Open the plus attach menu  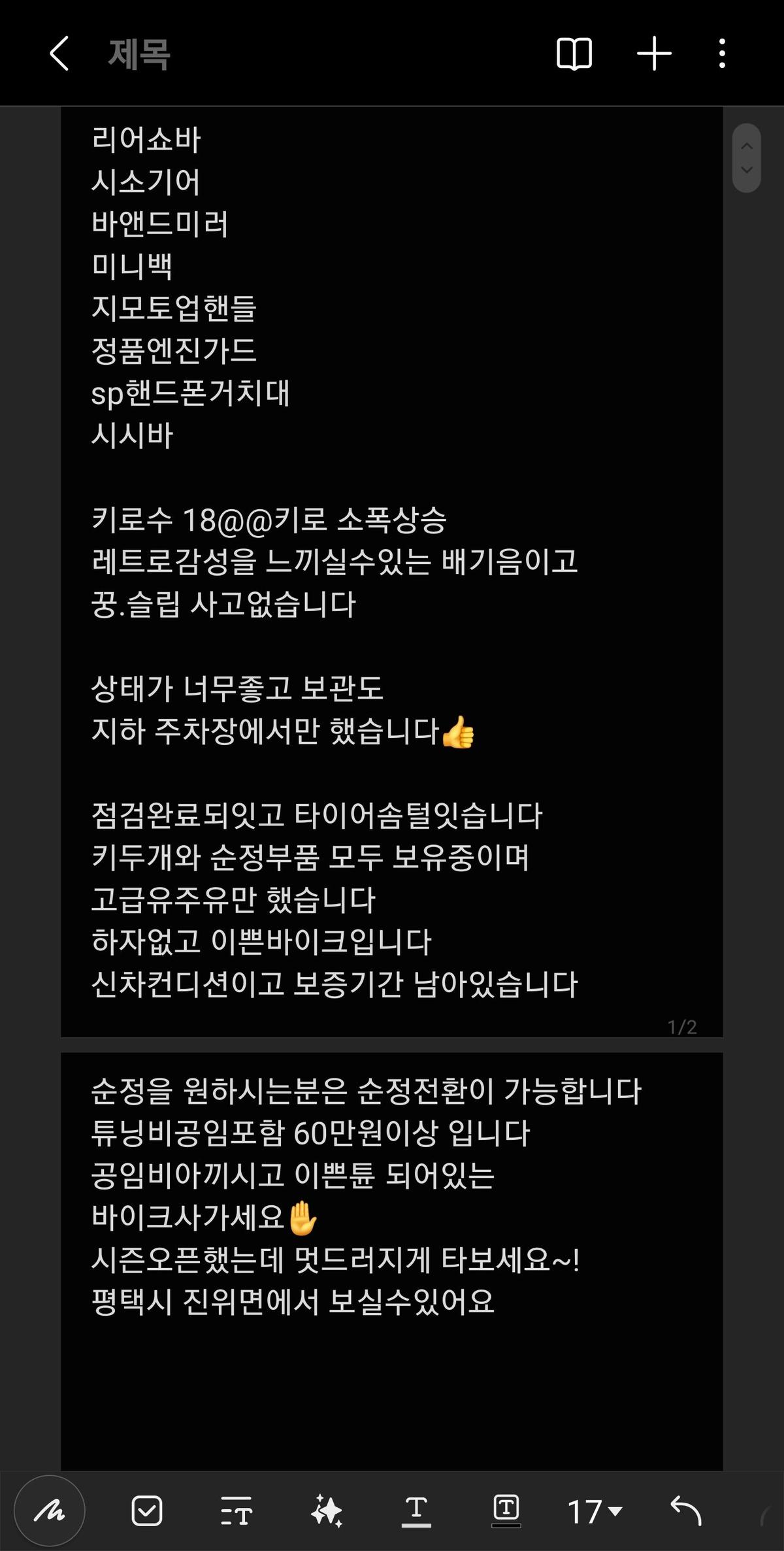point(654,54)
